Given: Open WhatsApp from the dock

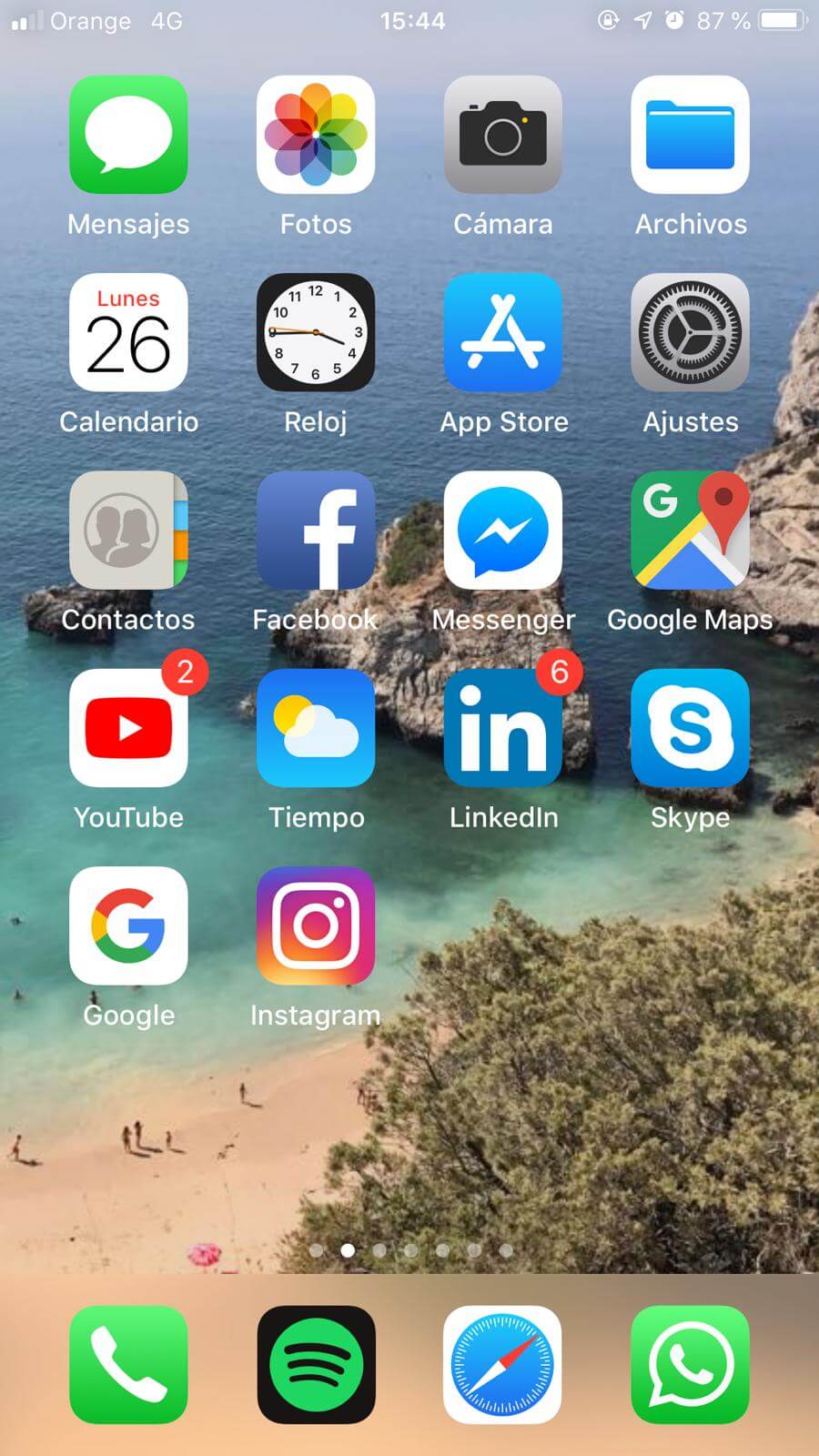Looking at the screenshot, I should point(690,1364).
